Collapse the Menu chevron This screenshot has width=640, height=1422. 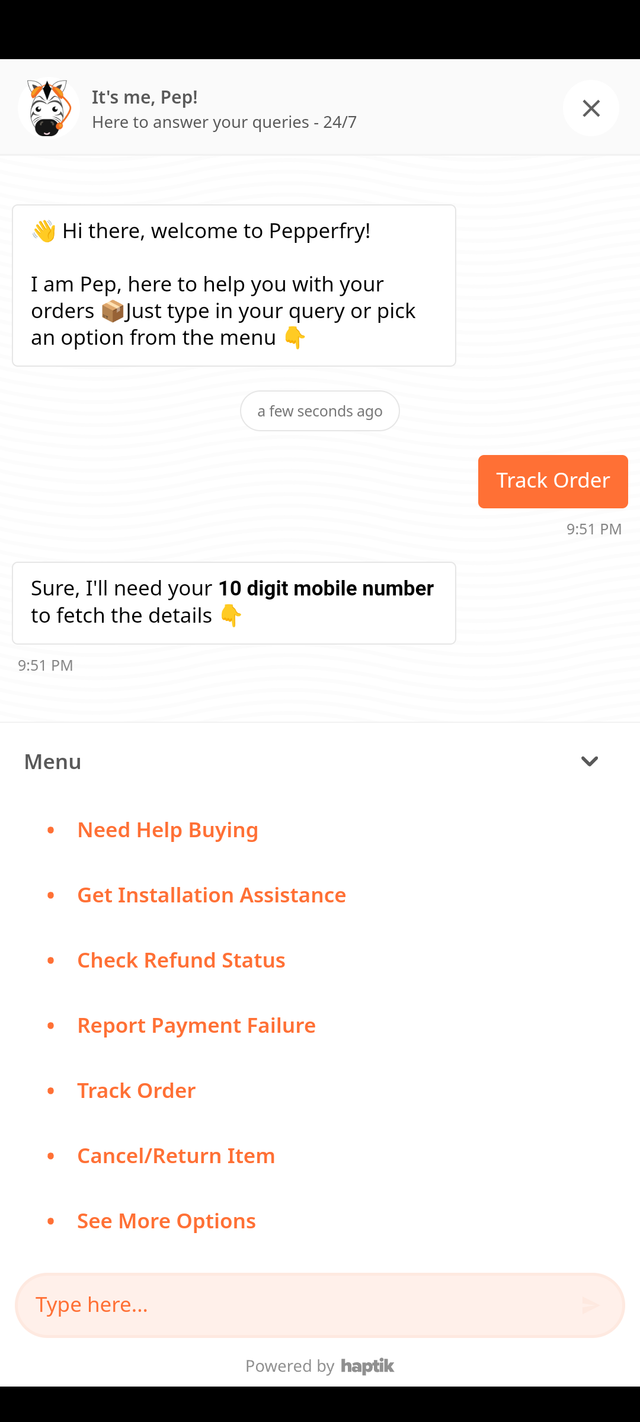pyautogui.click(x=589, y=762)
